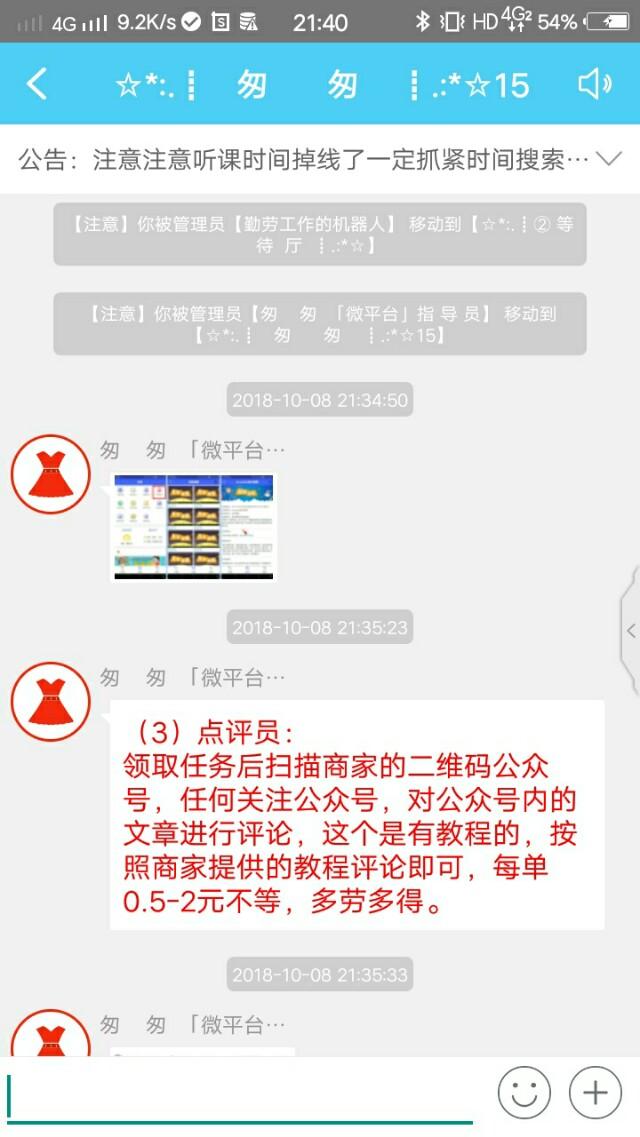View sender's avatar above the image message
This screenshot has height=1137, width=640.
pyautogui.click(x=50, y=474)
